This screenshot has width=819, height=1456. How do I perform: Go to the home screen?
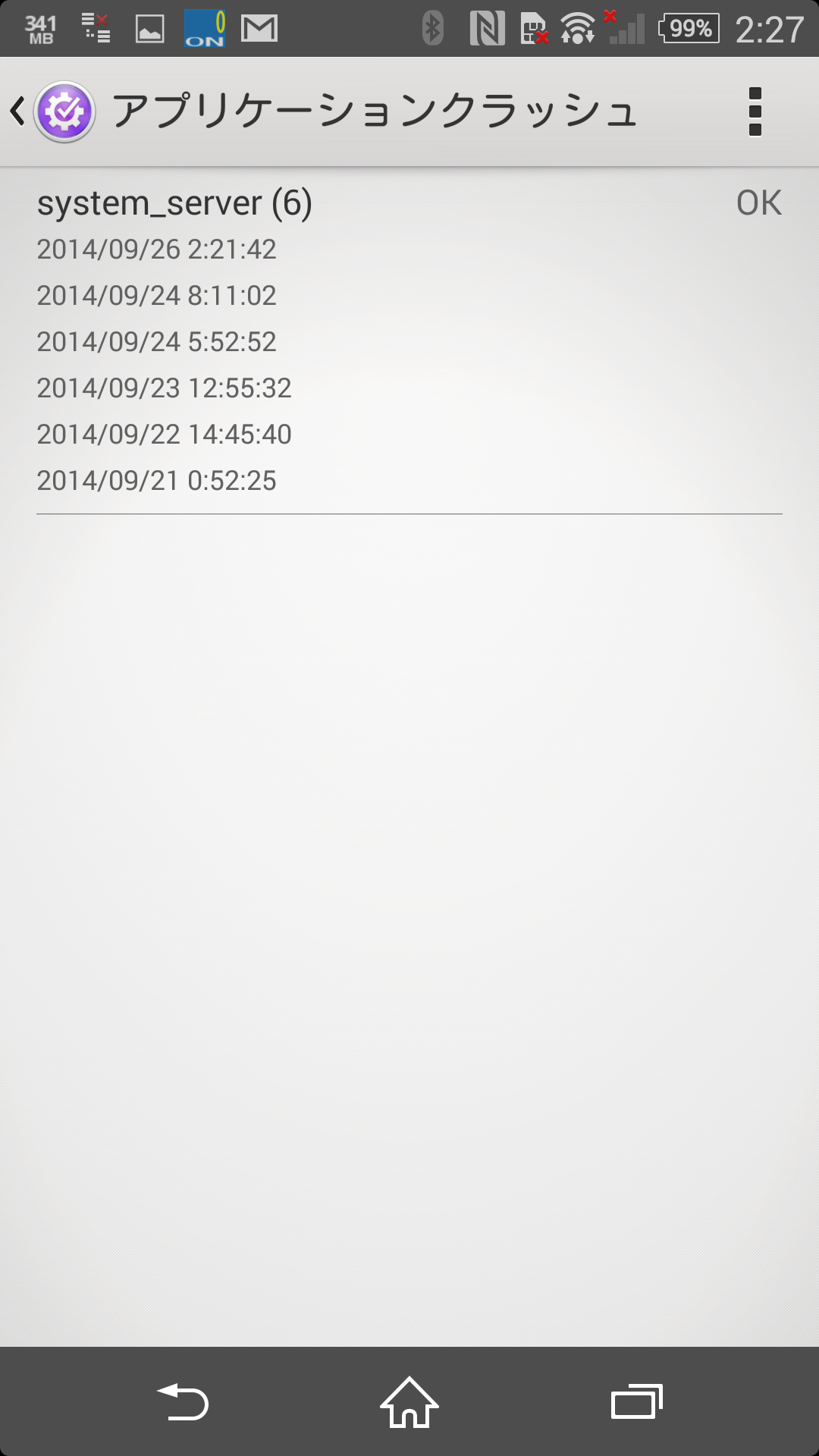(409, 1401)
